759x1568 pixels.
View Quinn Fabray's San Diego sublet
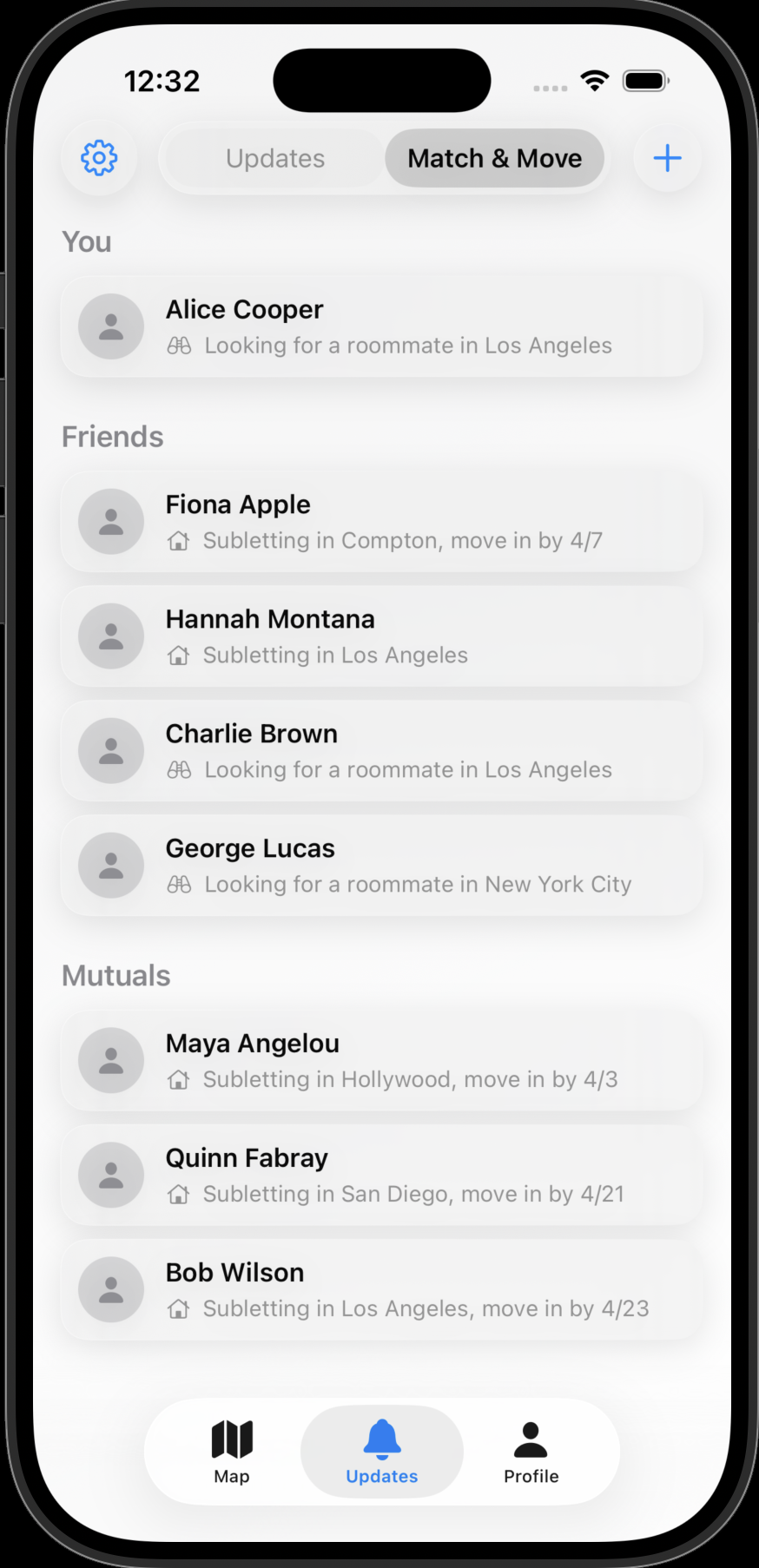click(x=381, y=1175)
